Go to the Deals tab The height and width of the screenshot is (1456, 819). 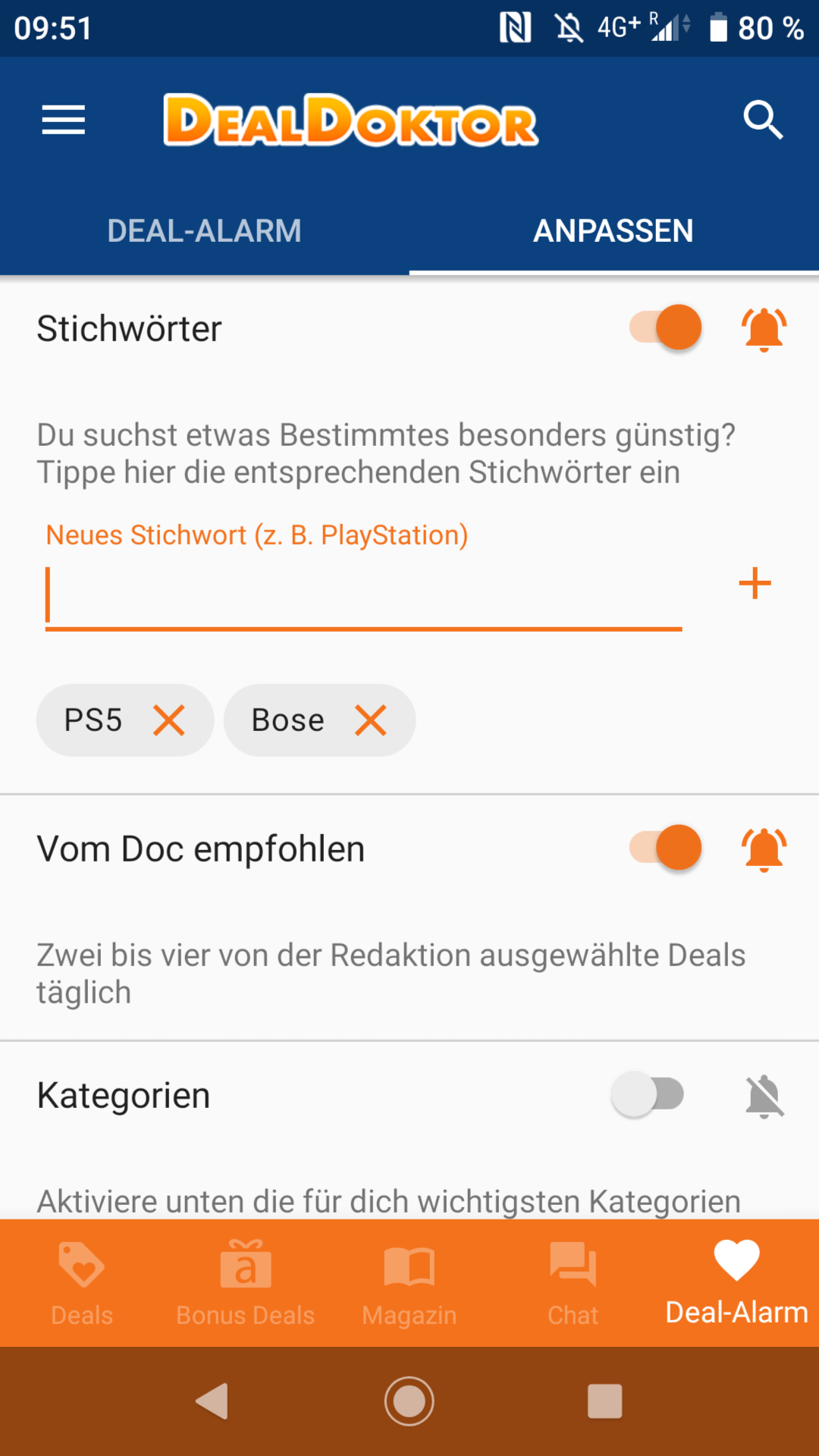tap(82, 1283)
